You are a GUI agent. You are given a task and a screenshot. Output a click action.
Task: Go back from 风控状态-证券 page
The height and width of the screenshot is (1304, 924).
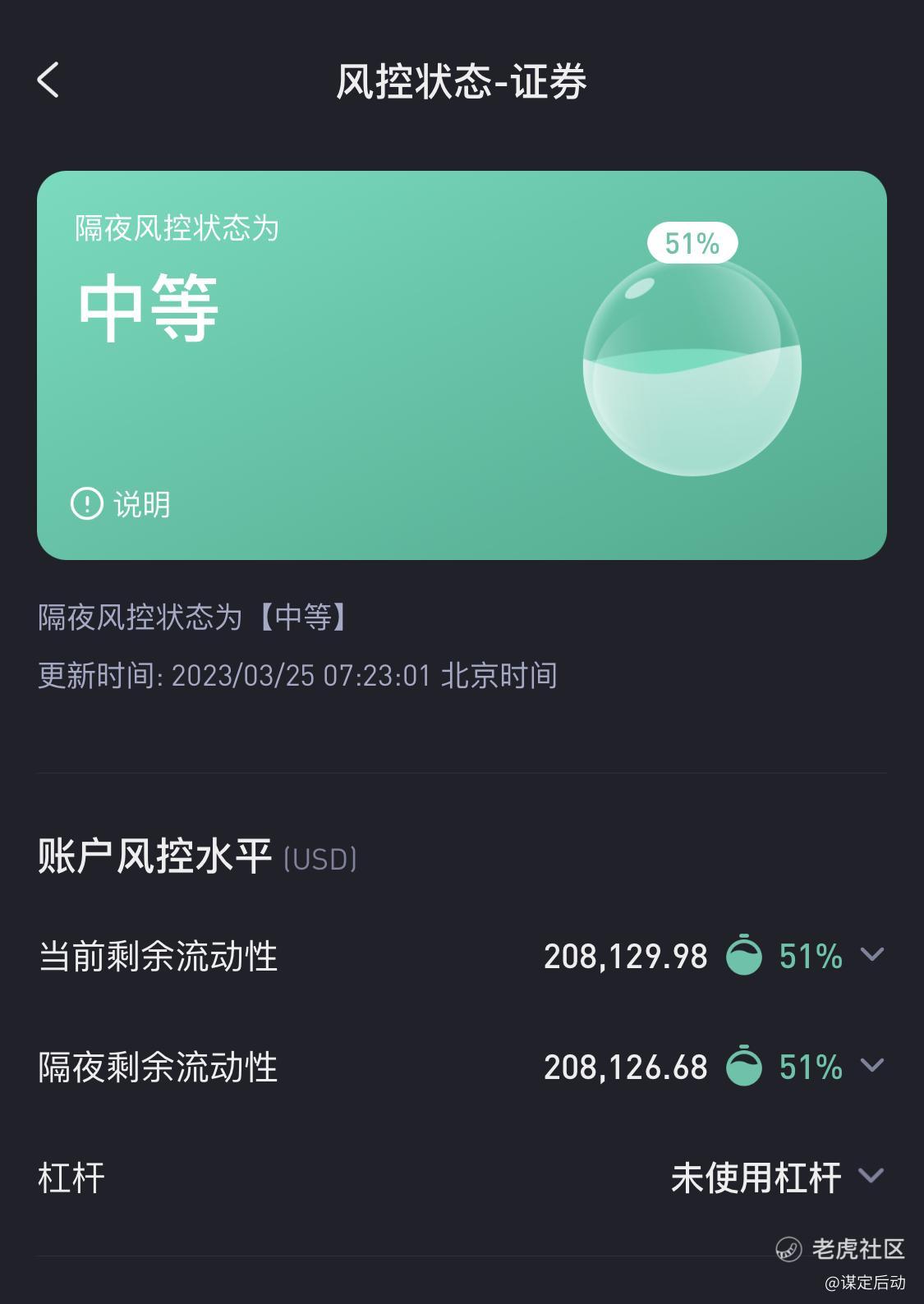coord(48,80)
